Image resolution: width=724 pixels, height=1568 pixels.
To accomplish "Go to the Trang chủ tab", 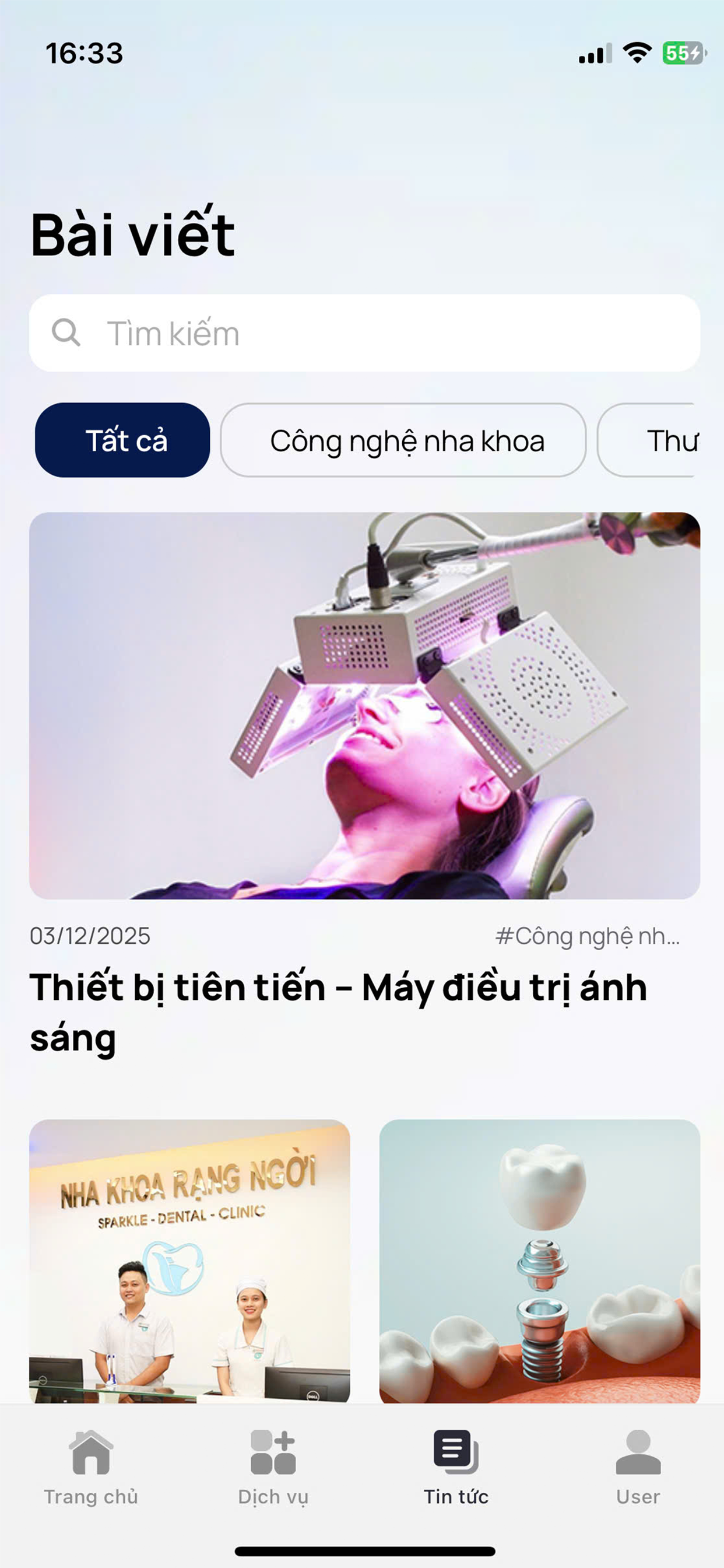I will click(91, 1468).
